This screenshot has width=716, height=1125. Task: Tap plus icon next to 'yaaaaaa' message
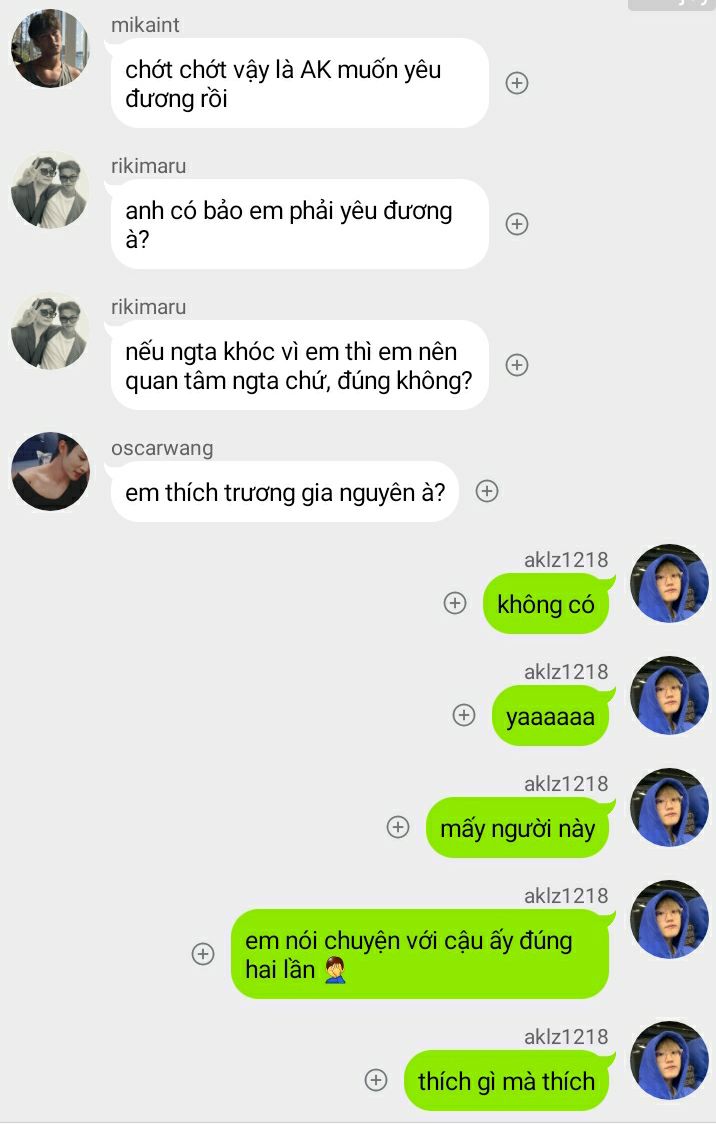click(x=464, y=715)
